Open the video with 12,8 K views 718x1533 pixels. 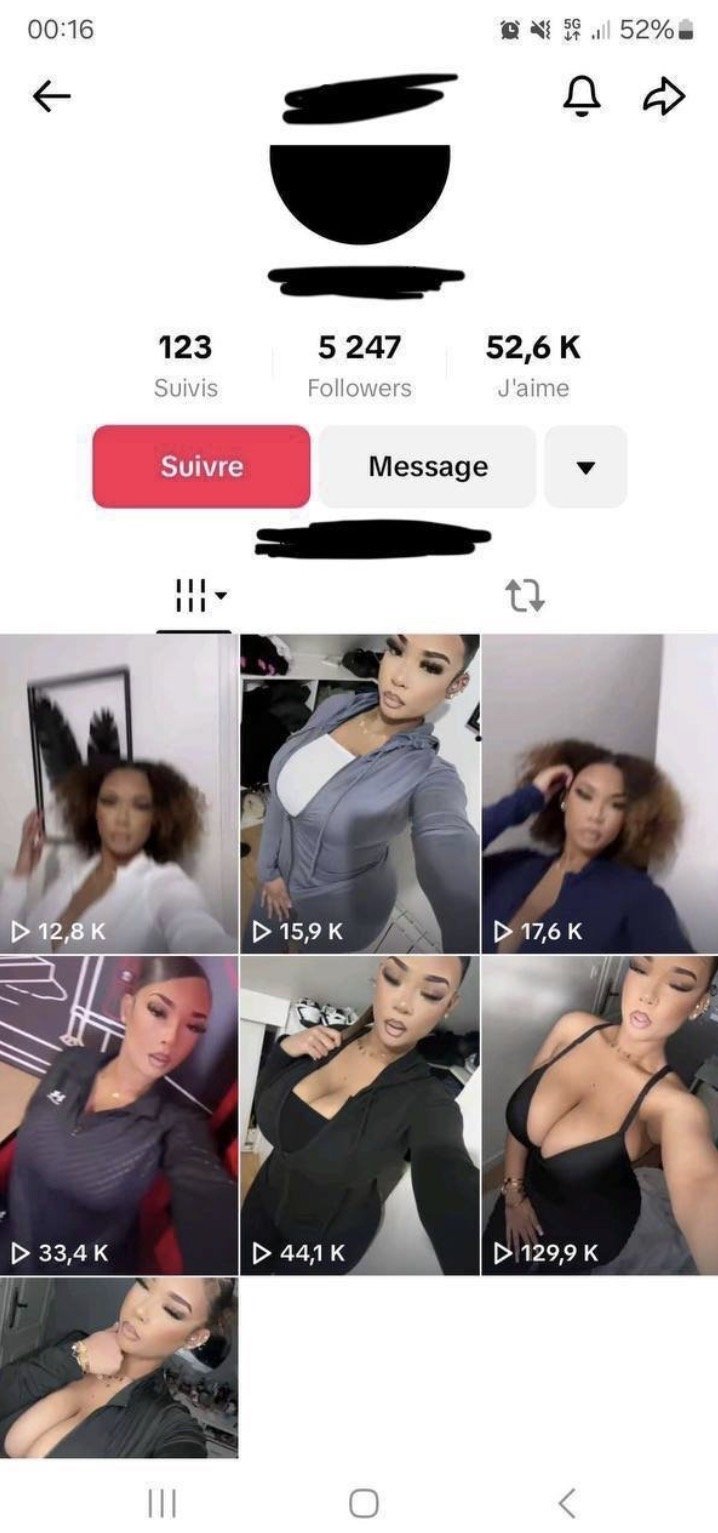(118, 793)
